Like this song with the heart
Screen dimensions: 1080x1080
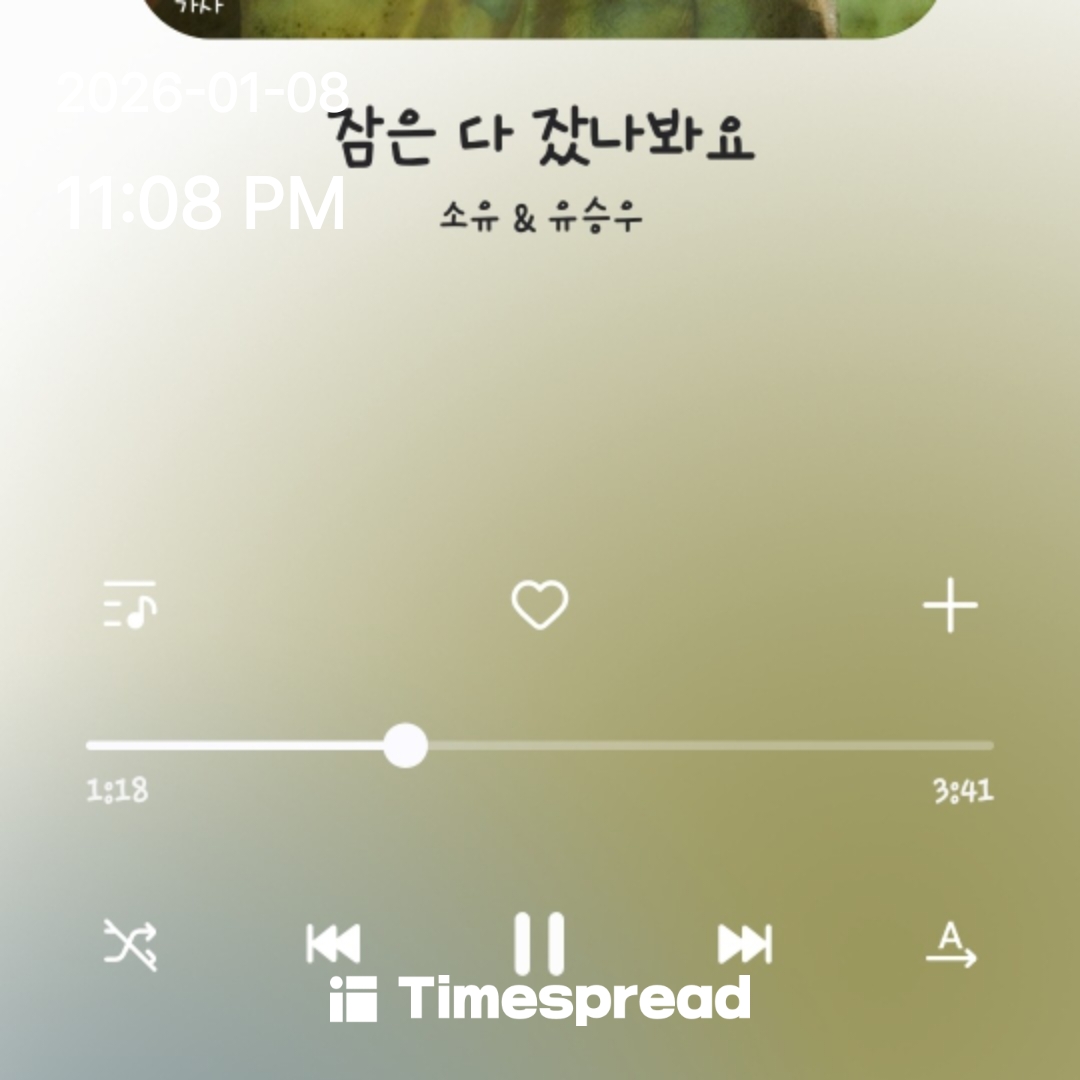[540, 605]
